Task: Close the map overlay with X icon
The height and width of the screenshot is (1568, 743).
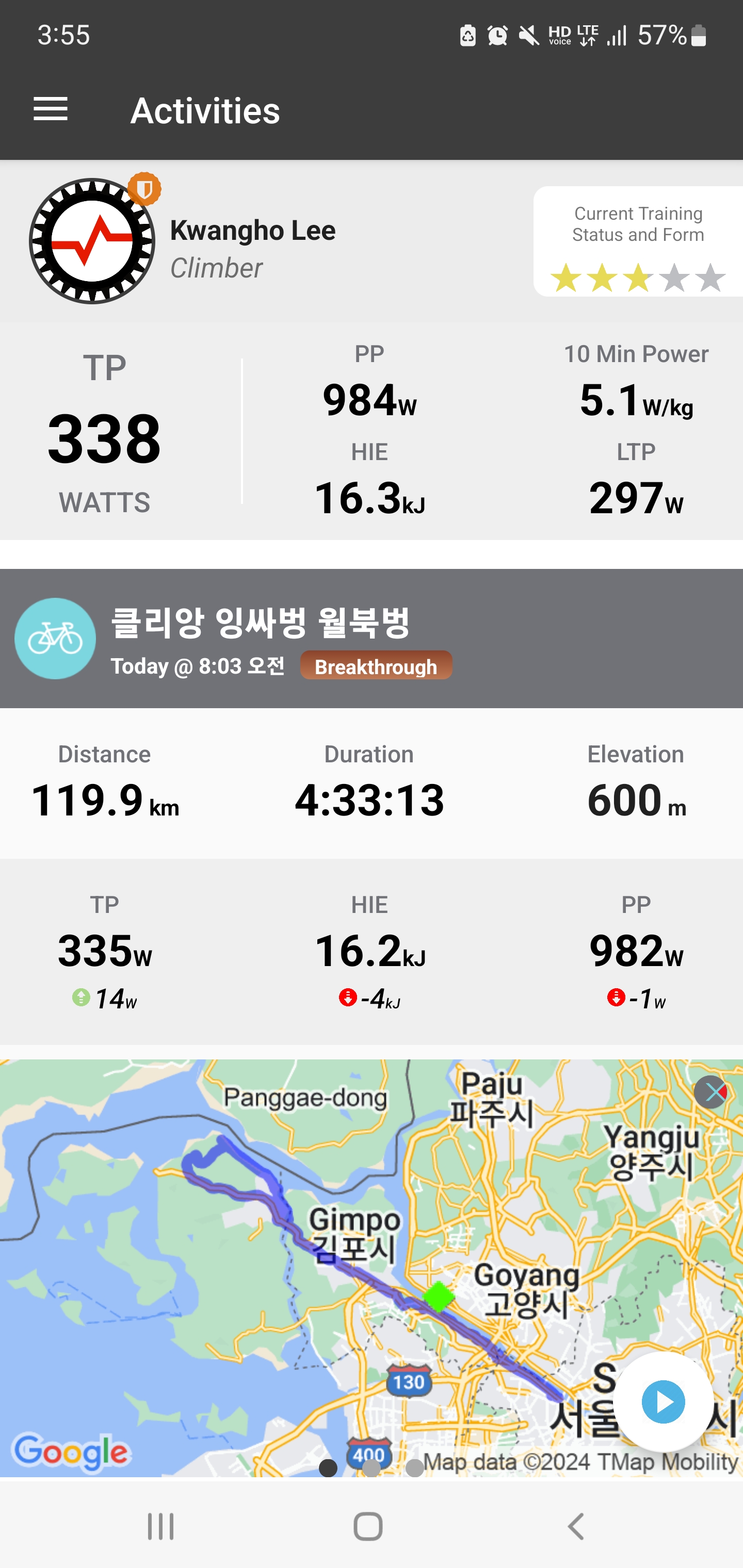Action: click(x=710, y=1092)
